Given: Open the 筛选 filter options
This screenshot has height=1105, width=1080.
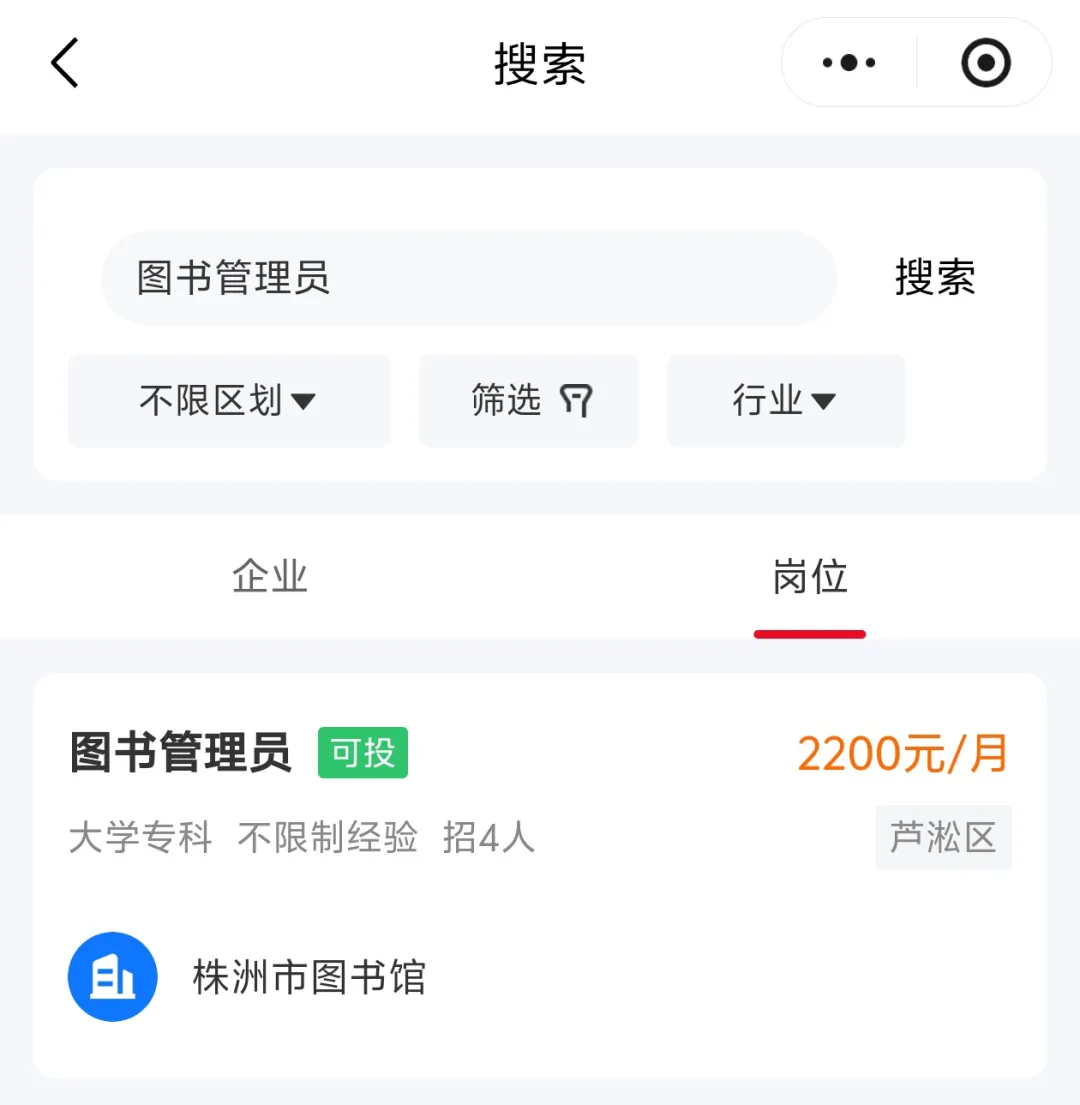Looking at the screenshot, I should click(529, 401).
